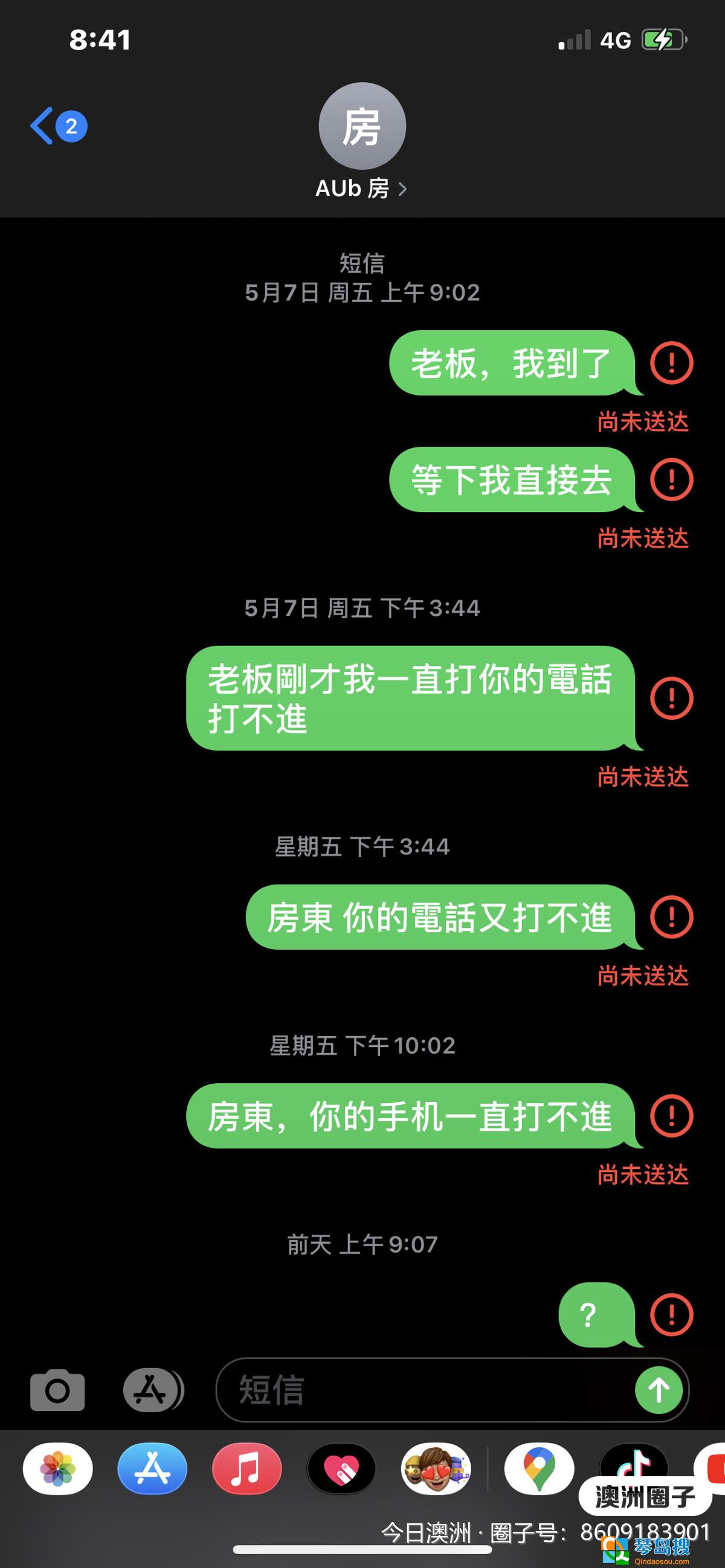Open the Photos app in the app strip

[x=58, y=1469]
